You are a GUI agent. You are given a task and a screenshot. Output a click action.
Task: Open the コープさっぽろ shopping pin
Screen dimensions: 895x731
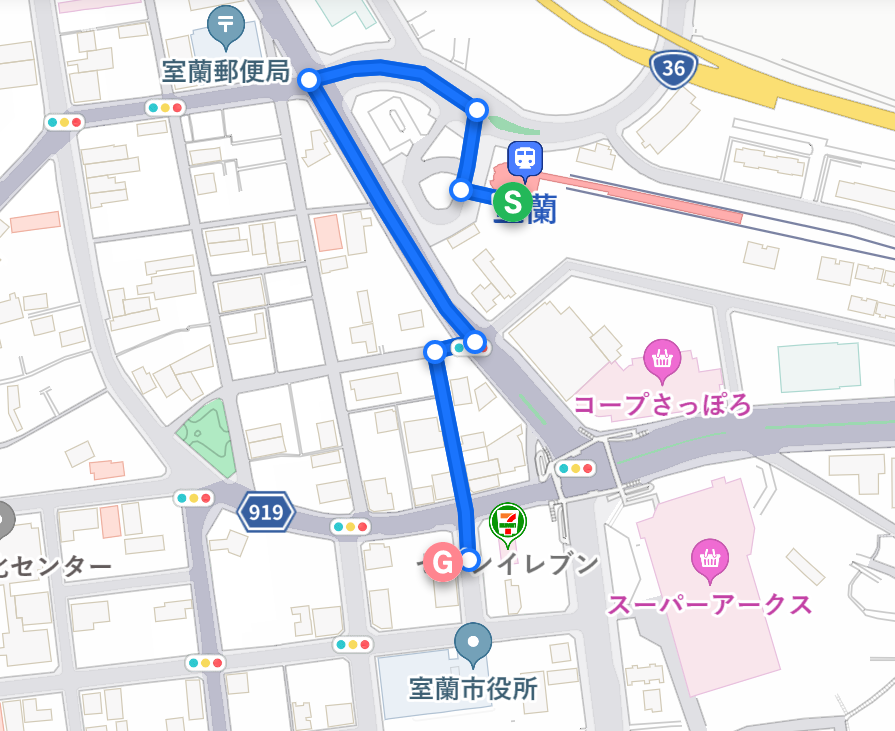click(x=662, y=357)
